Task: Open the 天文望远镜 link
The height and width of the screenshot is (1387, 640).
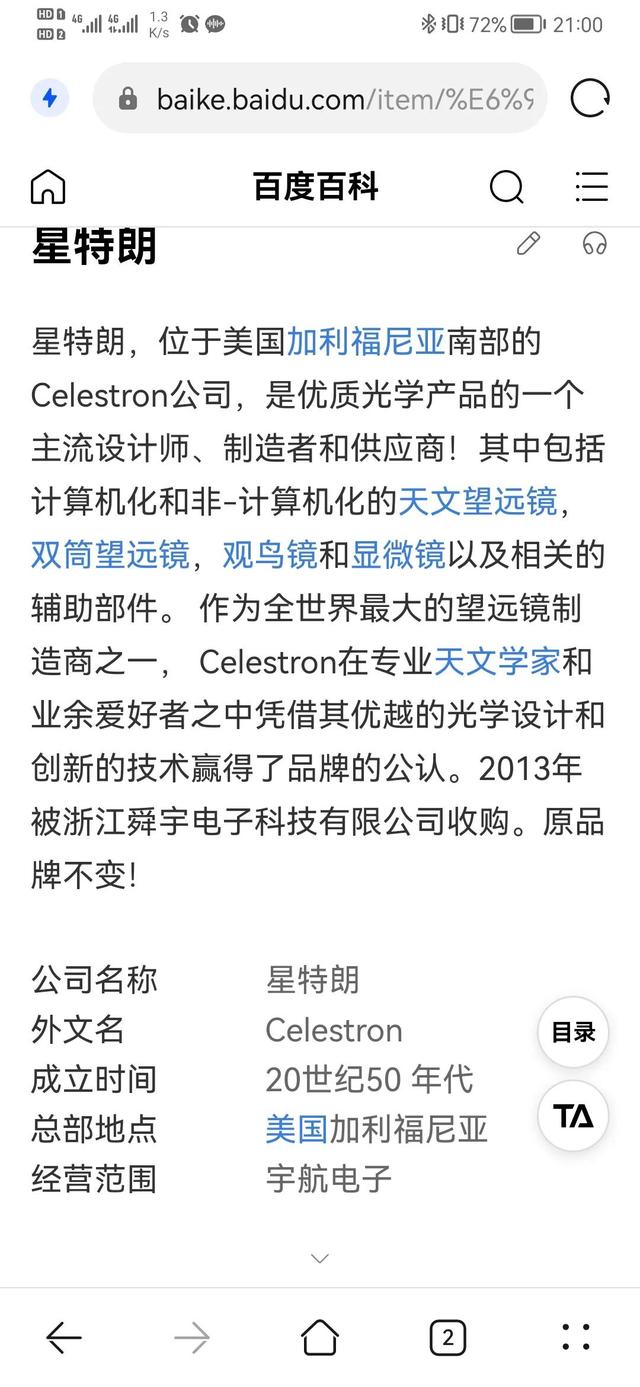Action: (x=477, y=501)
